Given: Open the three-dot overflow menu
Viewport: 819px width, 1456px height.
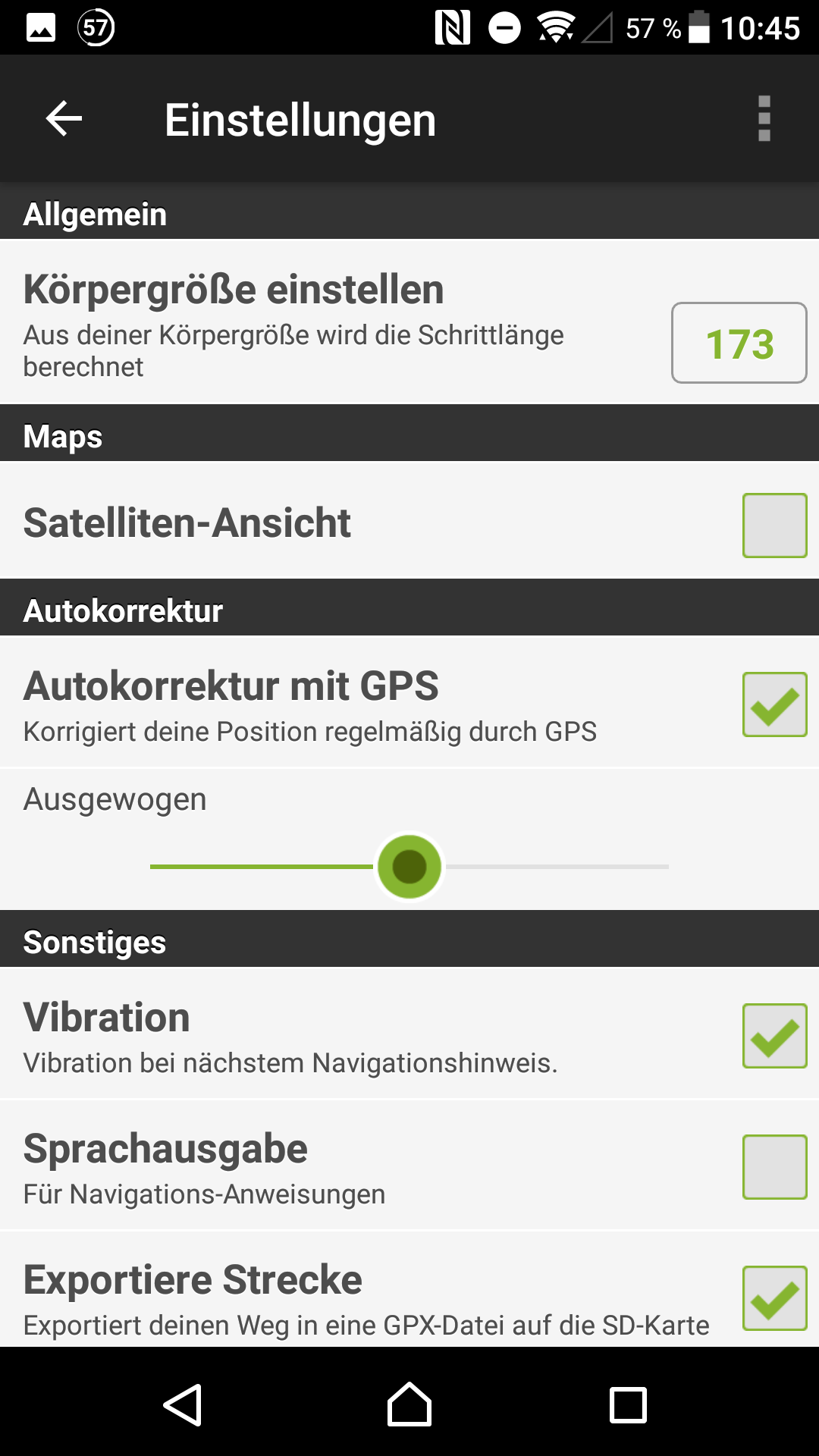Looking at the screenshot, I should 764,119.
